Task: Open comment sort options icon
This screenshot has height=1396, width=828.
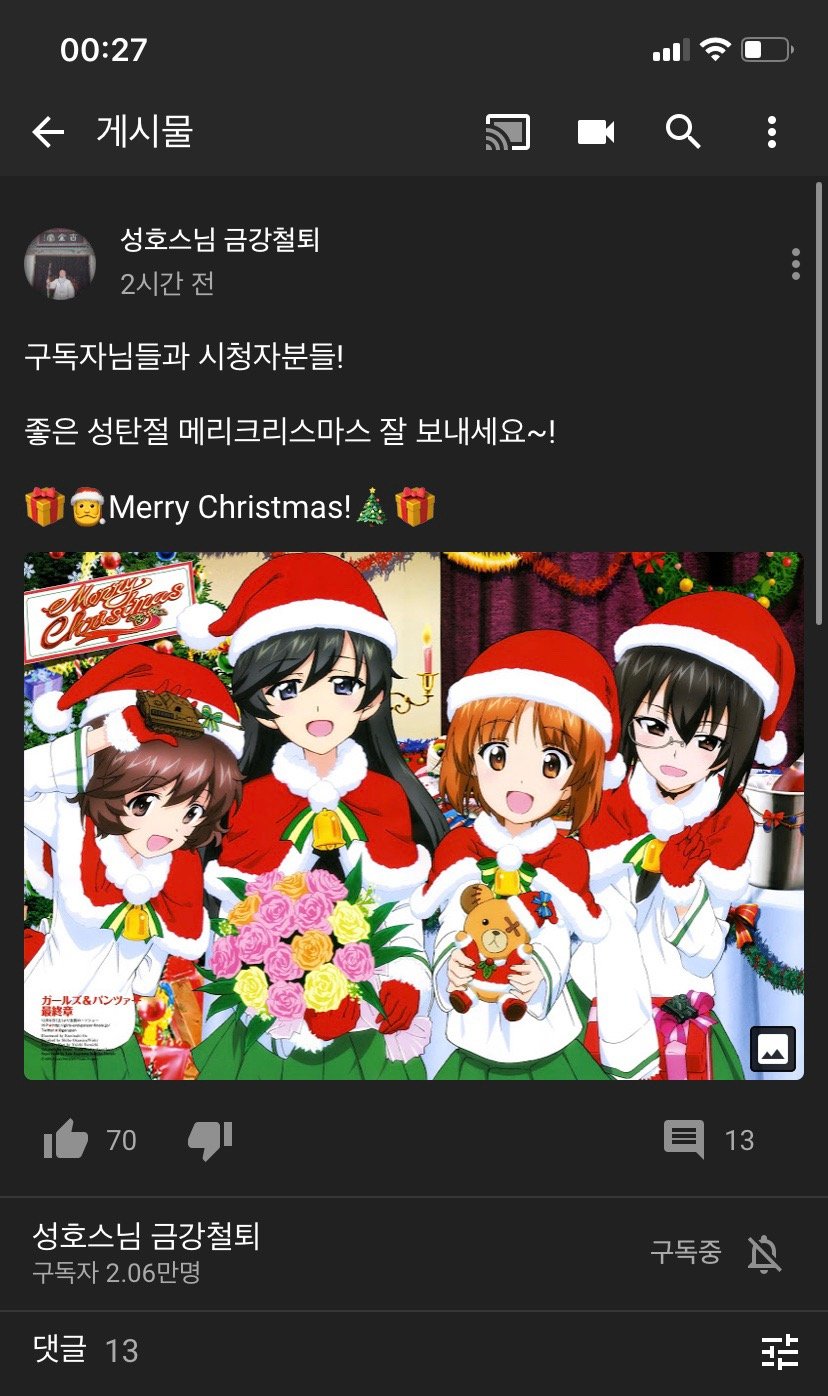Action: tap(779, 1351)
